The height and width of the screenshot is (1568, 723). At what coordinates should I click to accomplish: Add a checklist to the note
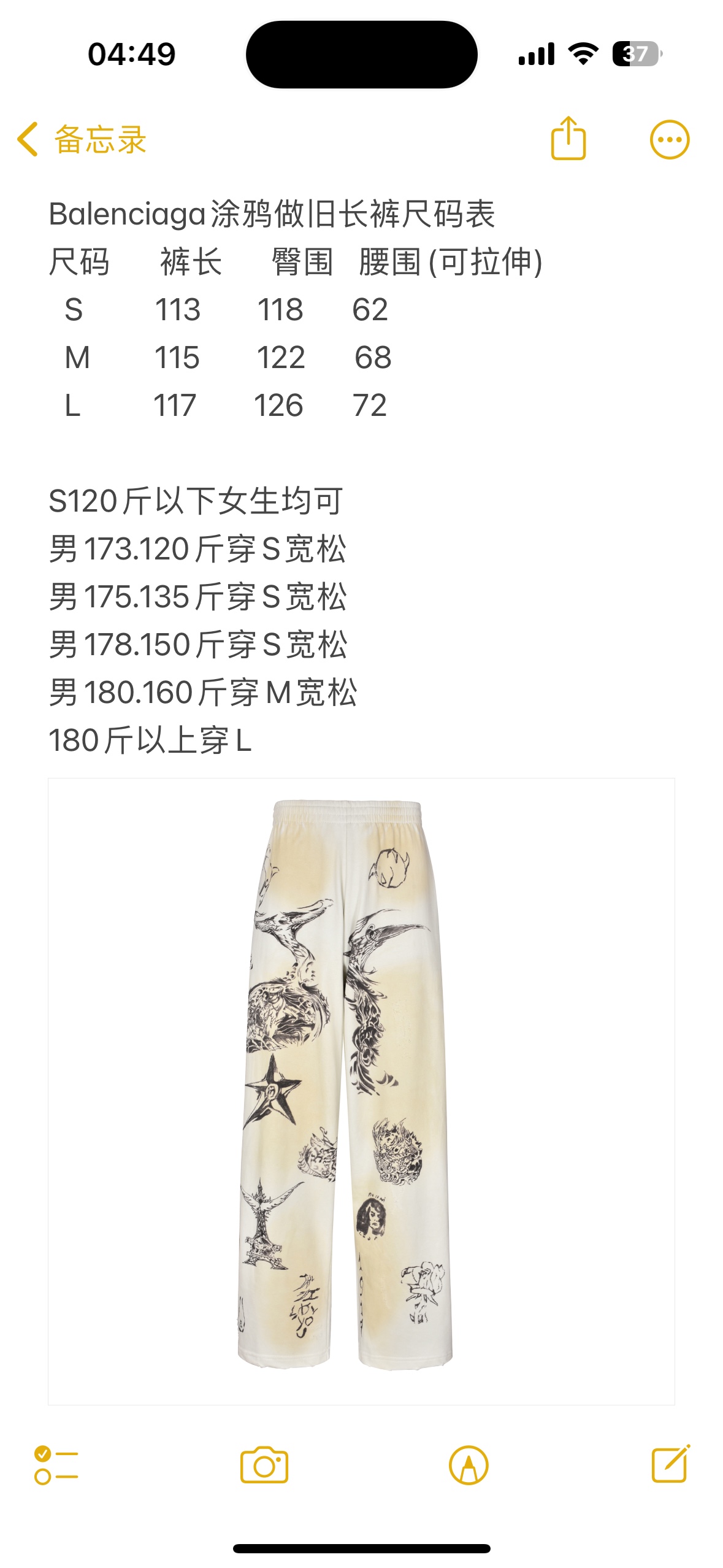click(56, 1465)
